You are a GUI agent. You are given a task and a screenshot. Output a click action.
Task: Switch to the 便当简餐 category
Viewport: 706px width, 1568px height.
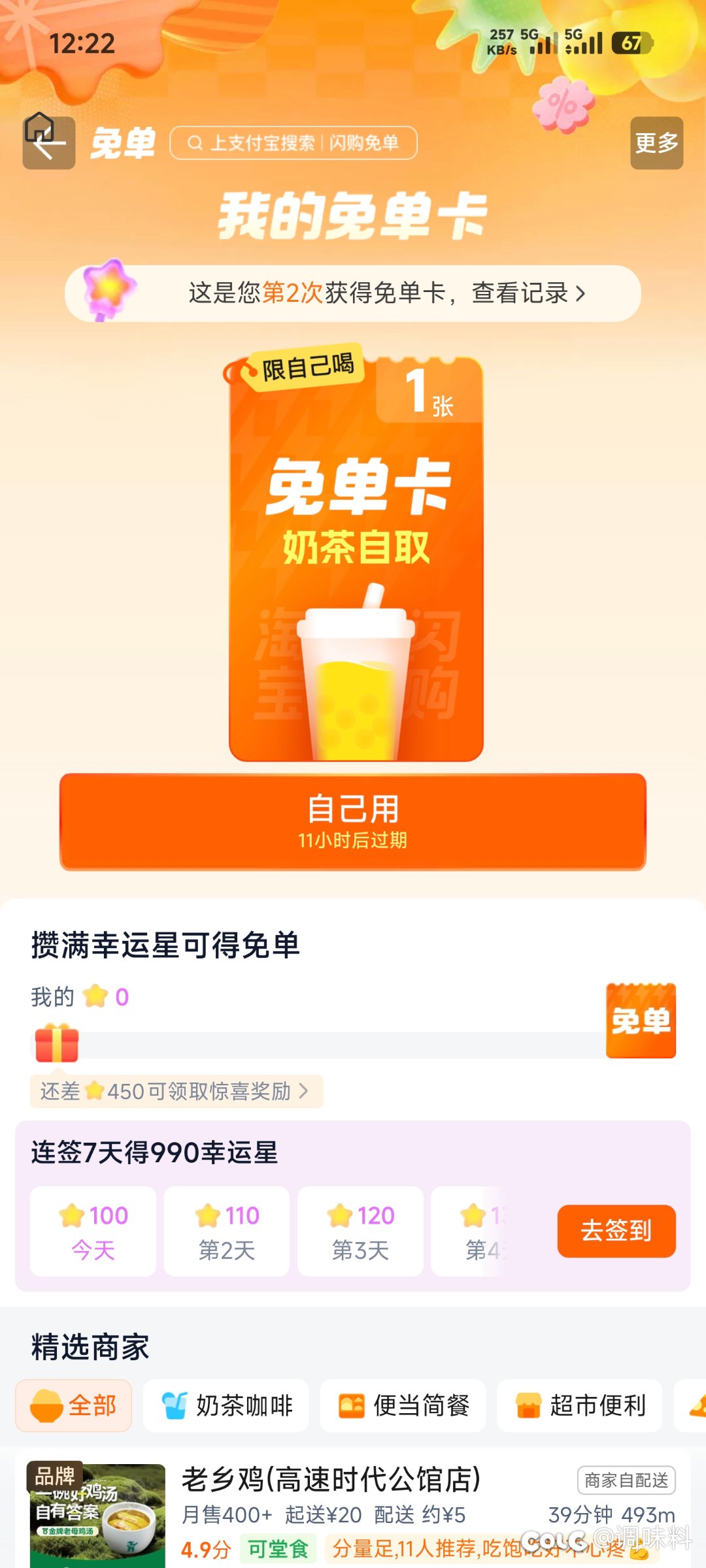pos(403,1405)
